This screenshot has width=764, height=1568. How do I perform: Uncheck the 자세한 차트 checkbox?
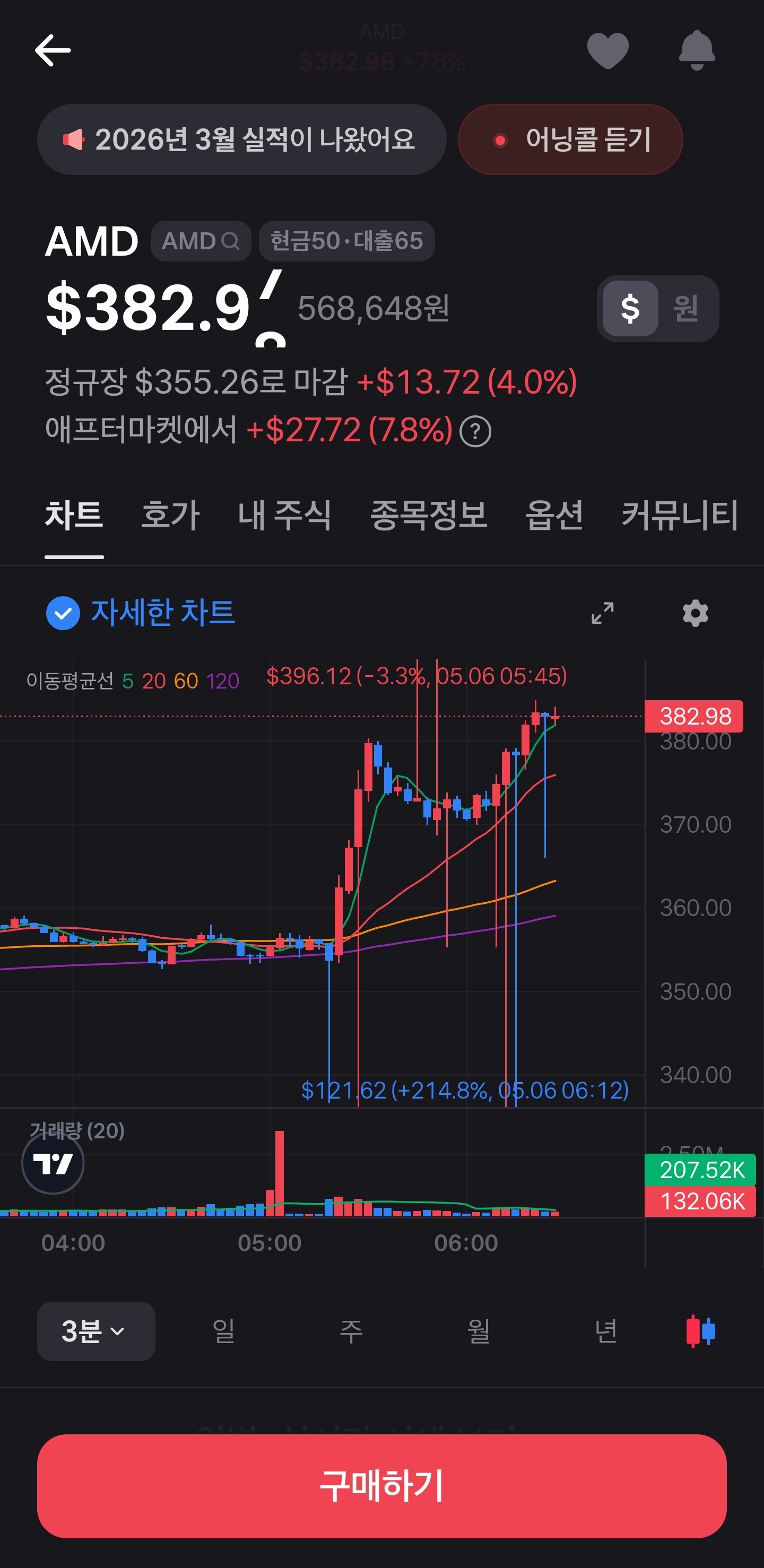[x=63, y=613]
